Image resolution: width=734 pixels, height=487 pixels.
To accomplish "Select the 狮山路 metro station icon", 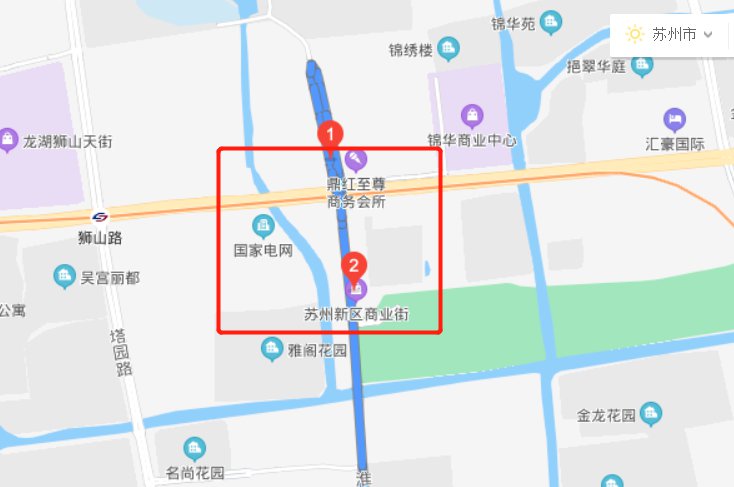I will coord(100,216).
